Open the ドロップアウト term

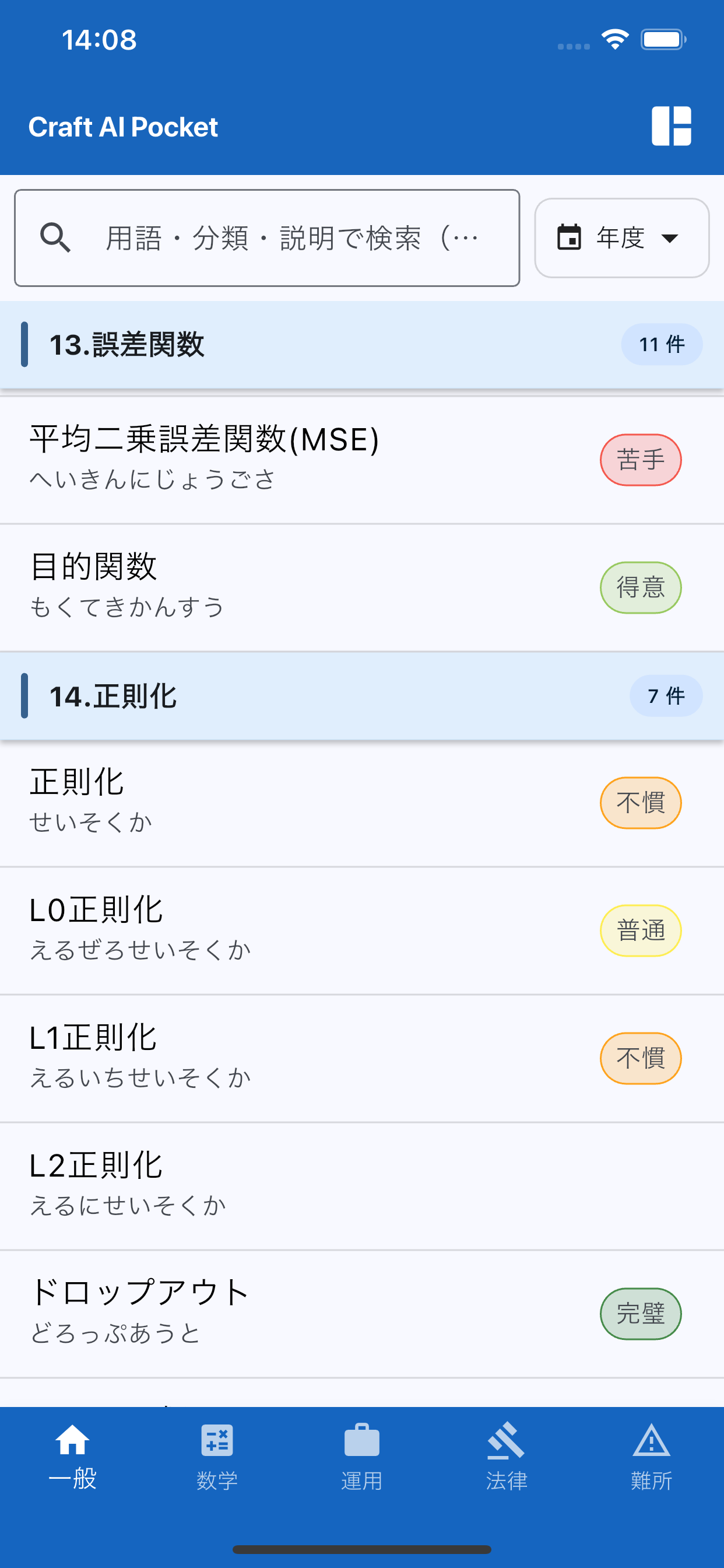click(x=243, y=1314)
